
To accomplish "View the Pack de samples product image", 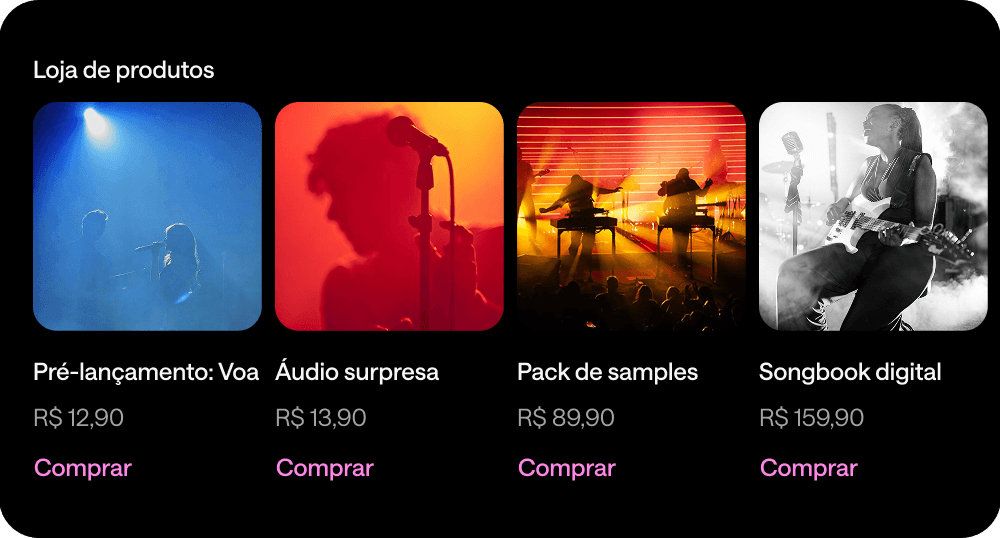I will [x=631, y=216].
